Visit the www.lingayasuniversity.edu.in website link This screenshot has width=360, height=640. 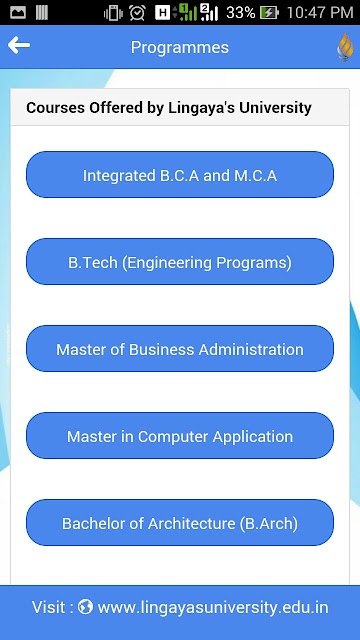(x=213, y=607)
